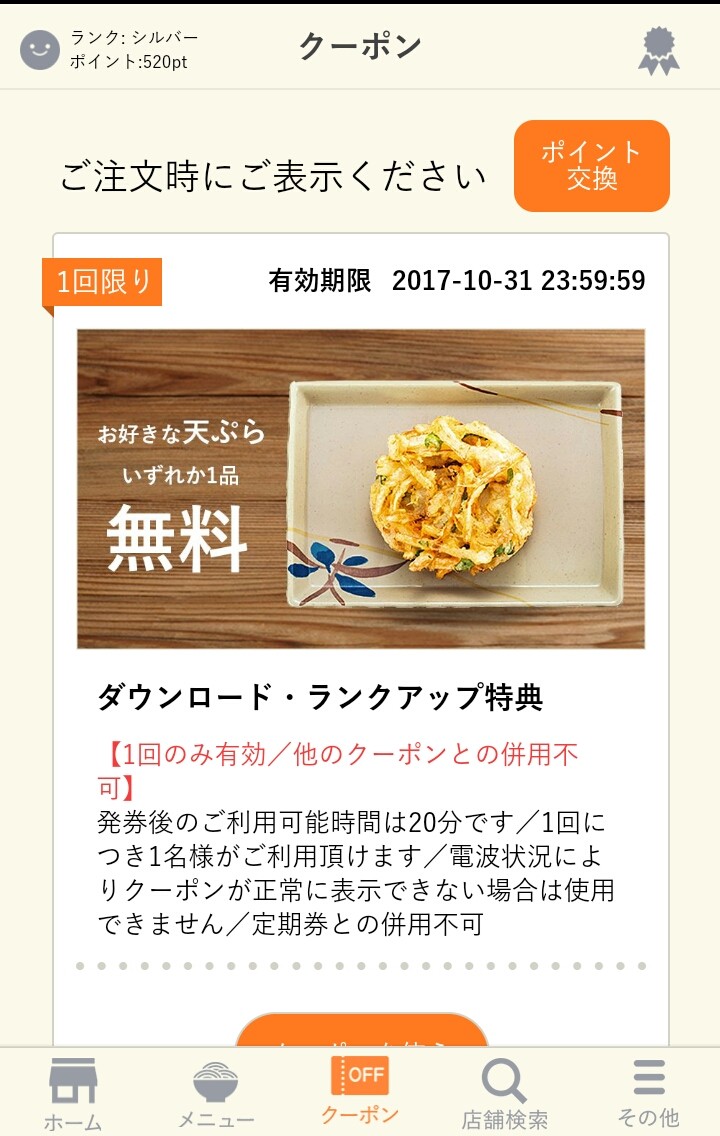Switch to the メニュー tab
720x1136 pixels.
(x=216, y=1094)
